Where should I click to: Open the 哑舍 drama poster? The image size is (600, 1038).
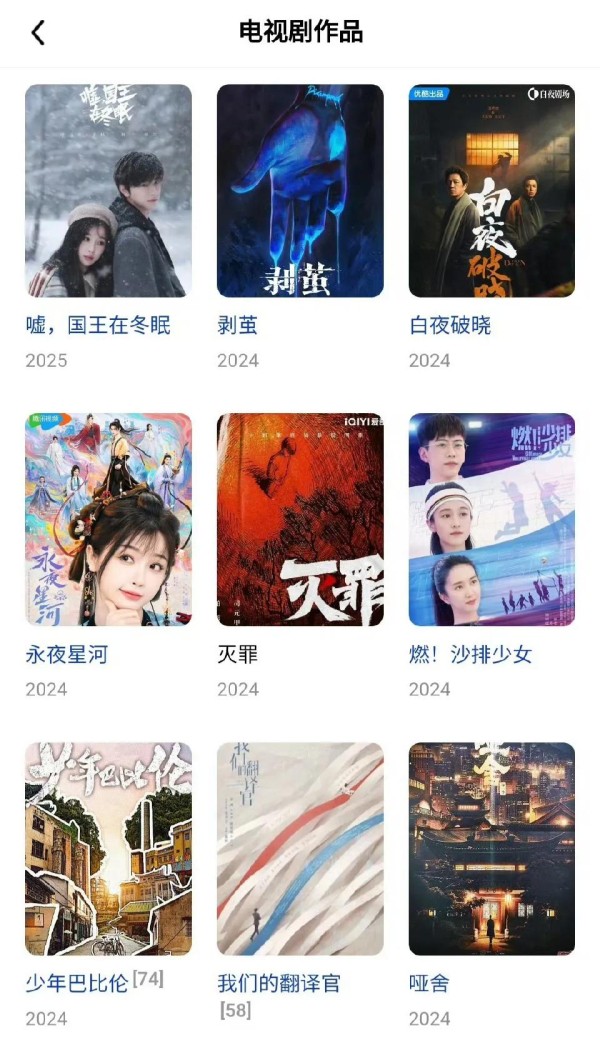492,848
